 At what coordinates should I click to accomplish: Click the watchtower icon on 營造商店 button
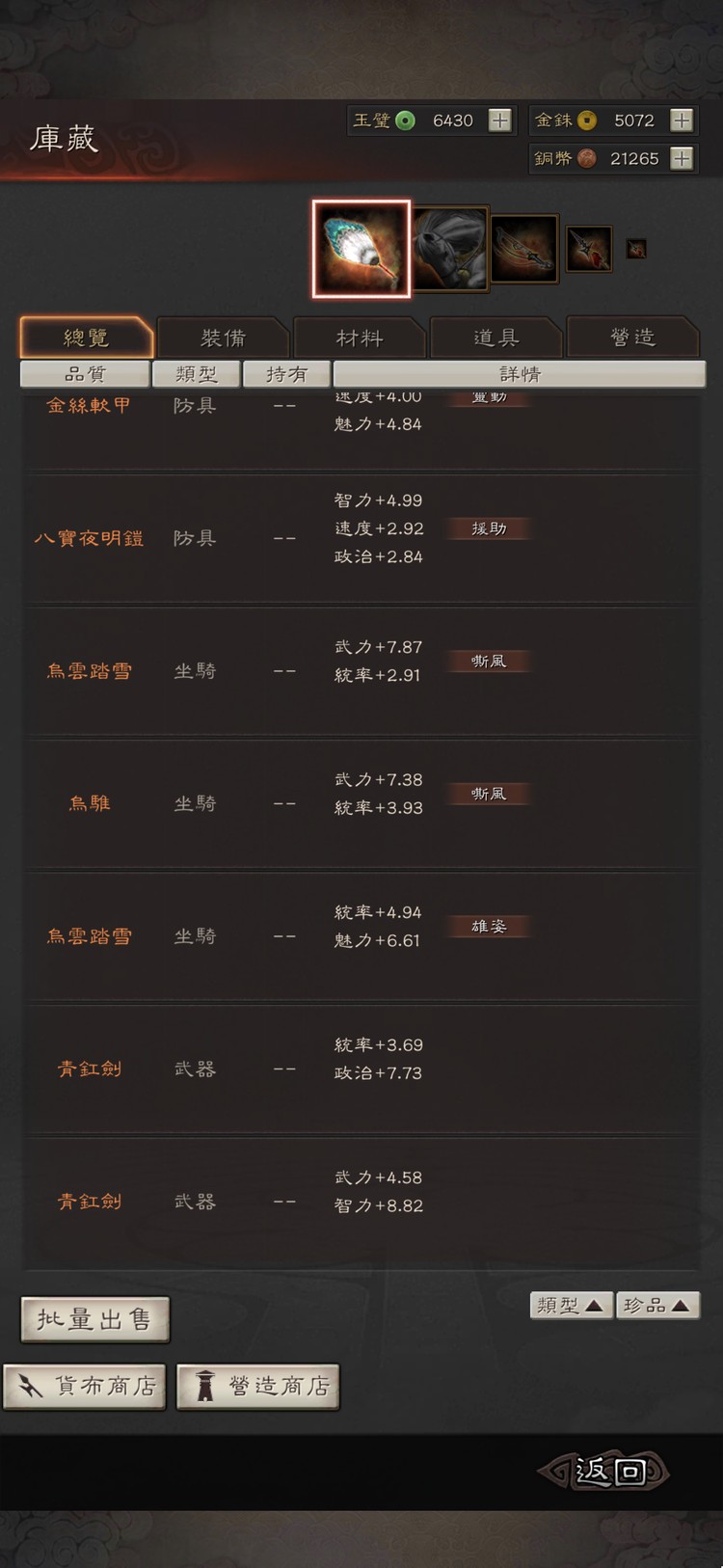(x=204, y=1387)
